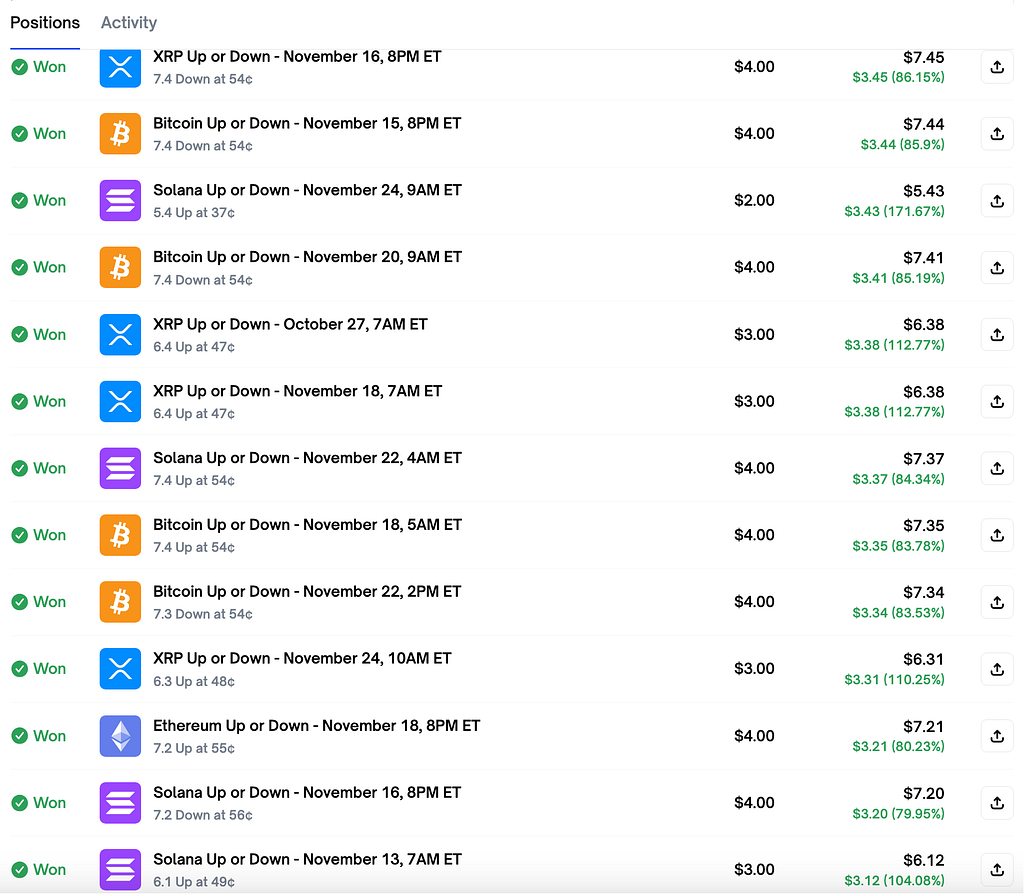
Task: Share the Bitcoin November 18, 5AM position
Action: coord(997,535)
